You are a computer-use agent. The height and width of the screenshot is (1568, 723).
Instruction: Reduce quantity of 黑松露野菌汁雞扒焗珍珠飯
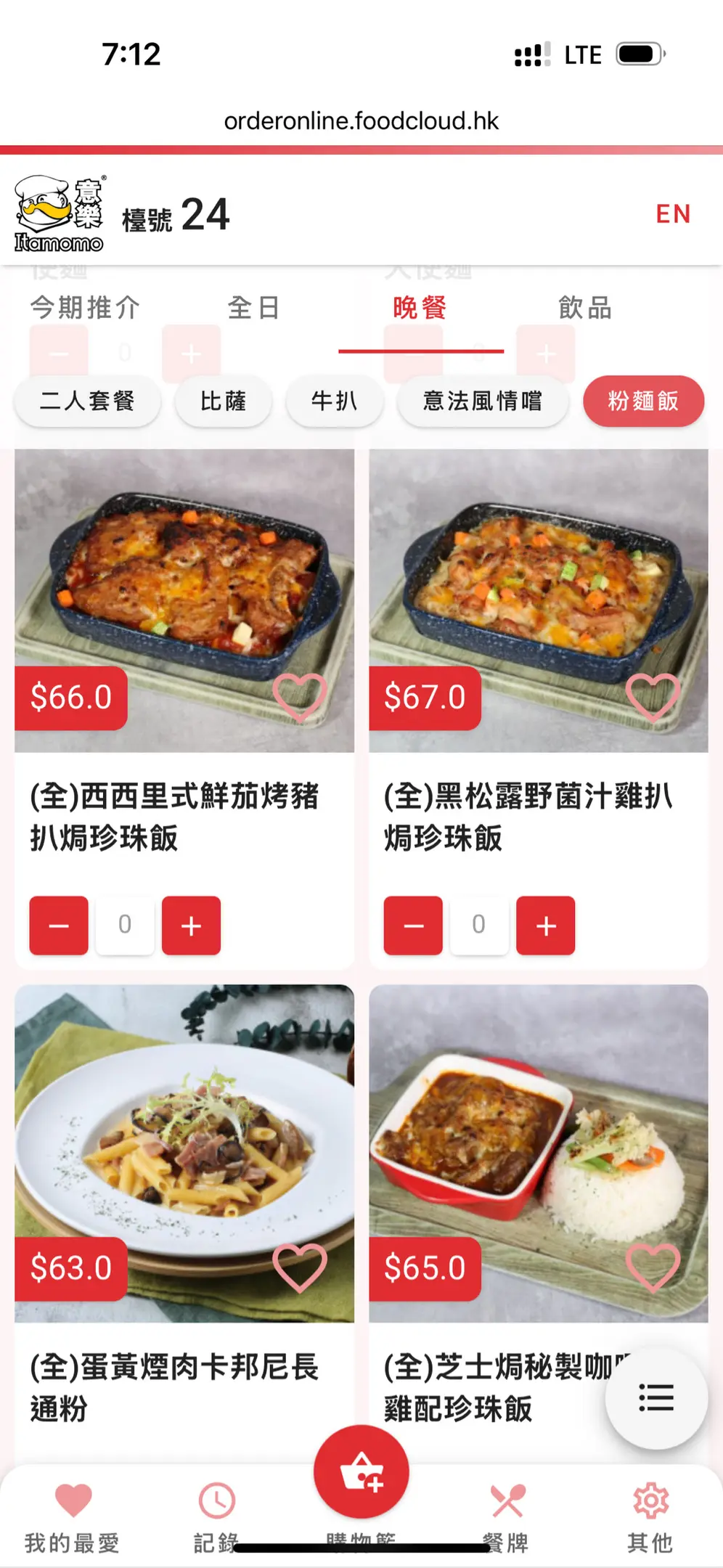point(413,926)
